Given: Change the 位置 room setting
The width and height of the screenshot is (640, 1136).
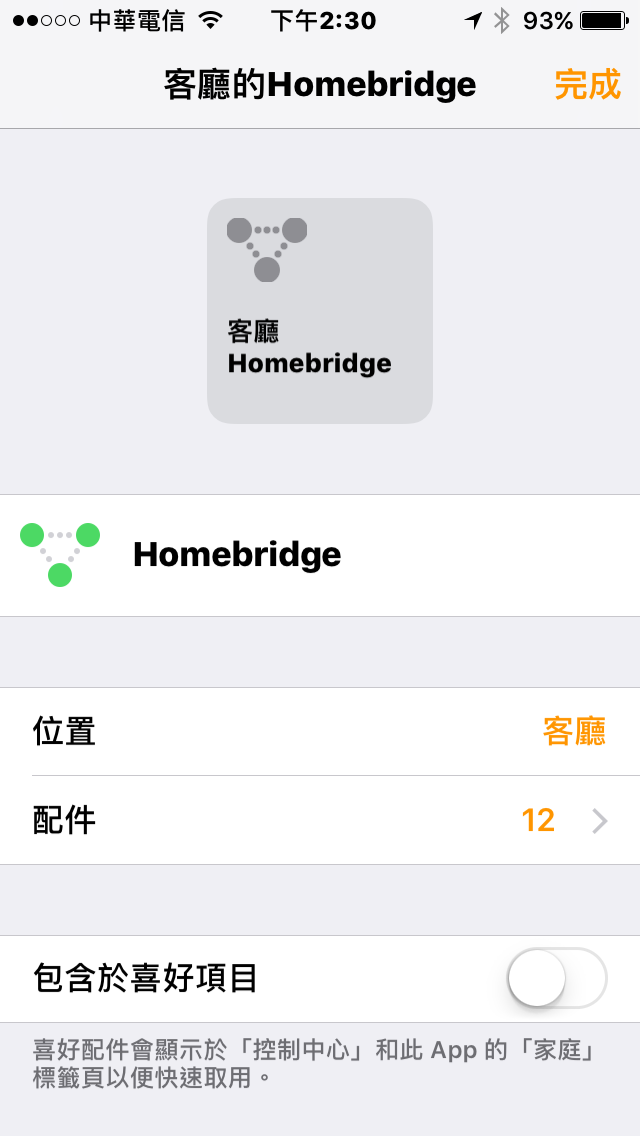Looking at the screenshot, I should (320, 732).
